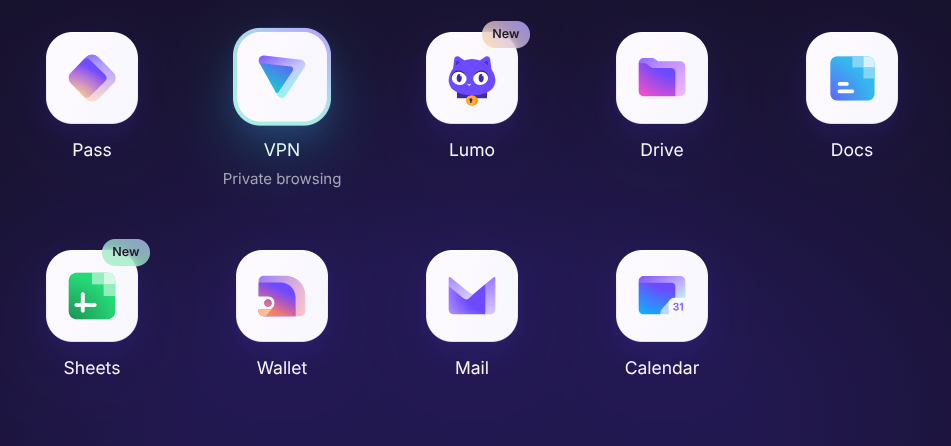Open the Calendar app
Image resolution: width=951 pixels, height=446 pixels.
(662, 296)
